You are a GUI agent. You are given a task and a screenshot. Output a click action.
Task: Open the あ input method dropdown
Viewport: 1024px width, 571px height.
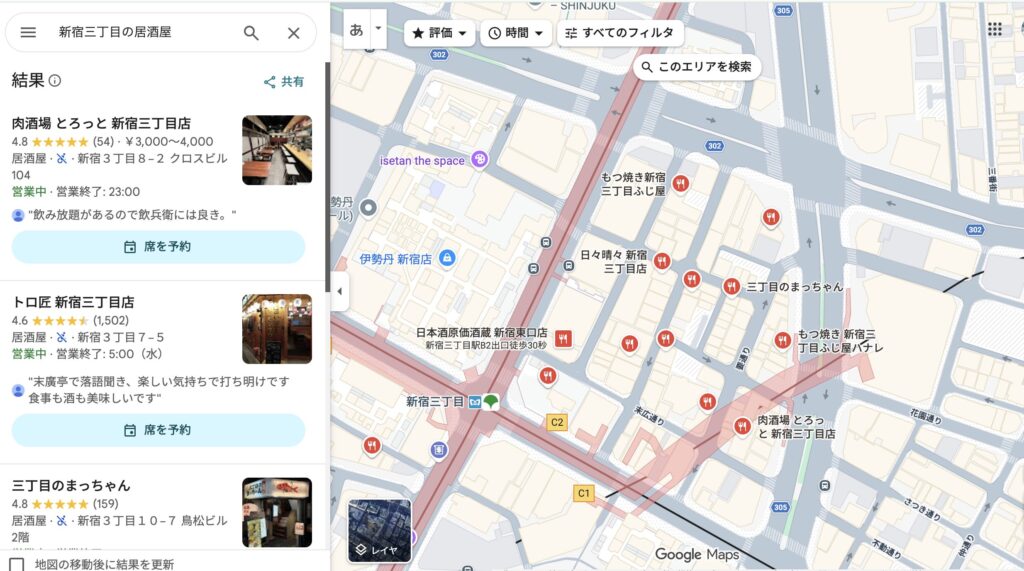coord(378,29)
